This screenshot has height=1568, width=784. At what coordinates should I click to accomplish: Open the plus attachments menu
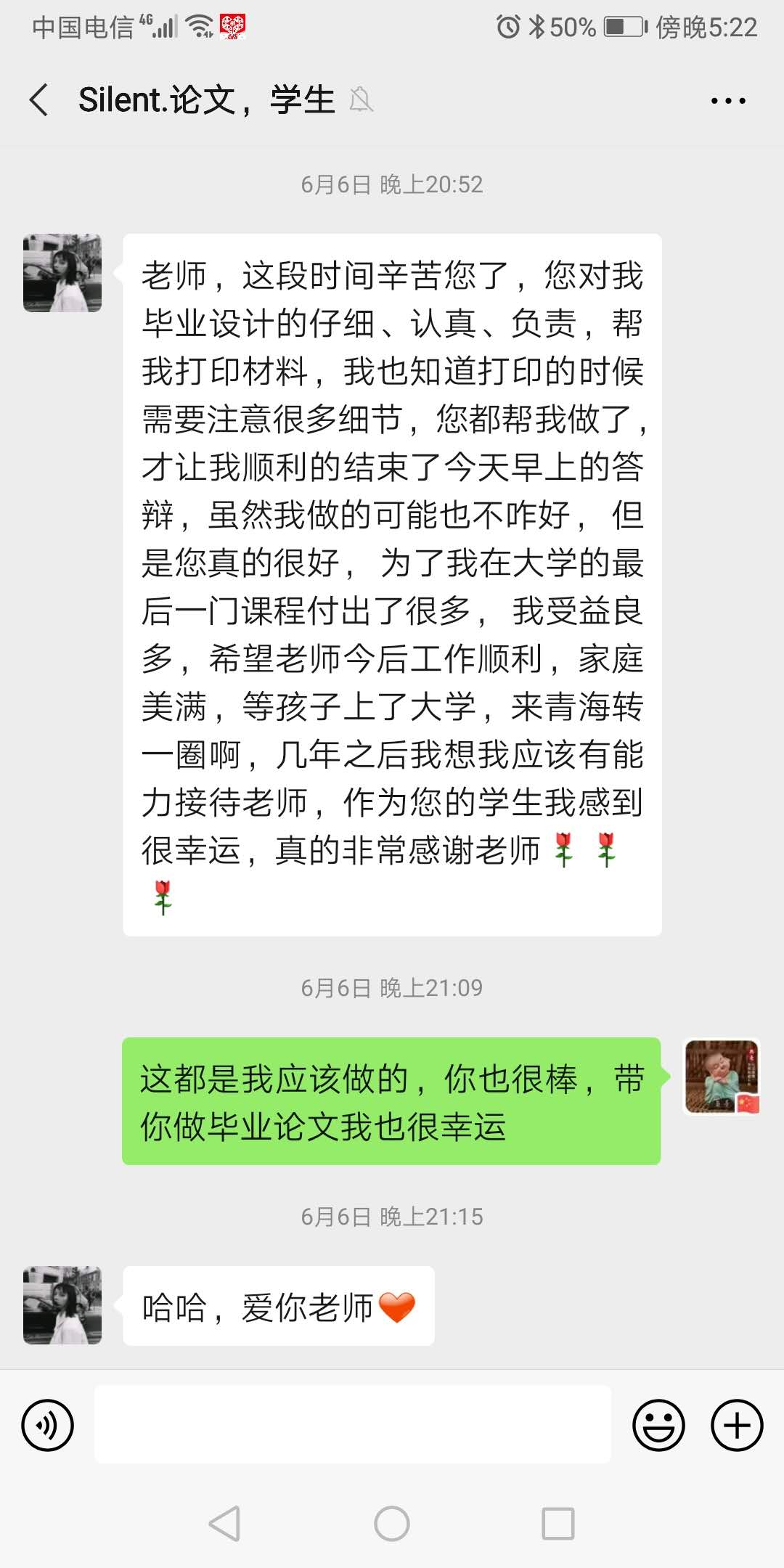click(x=736, y=1425)
